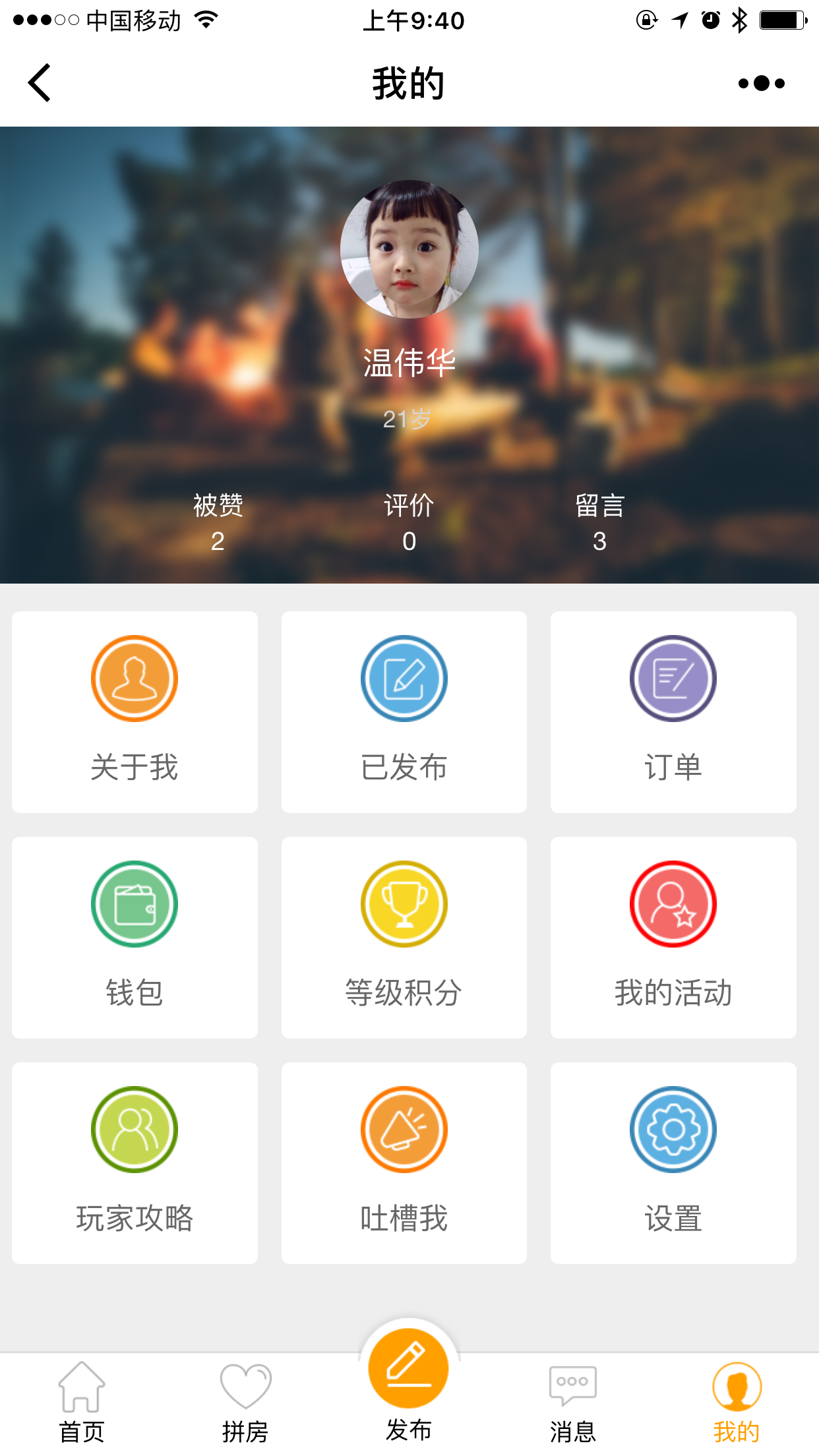The width and height of the screenshot is (819, 1456).
Task: Open the 我的活动 card
Action: click(673, 937)
